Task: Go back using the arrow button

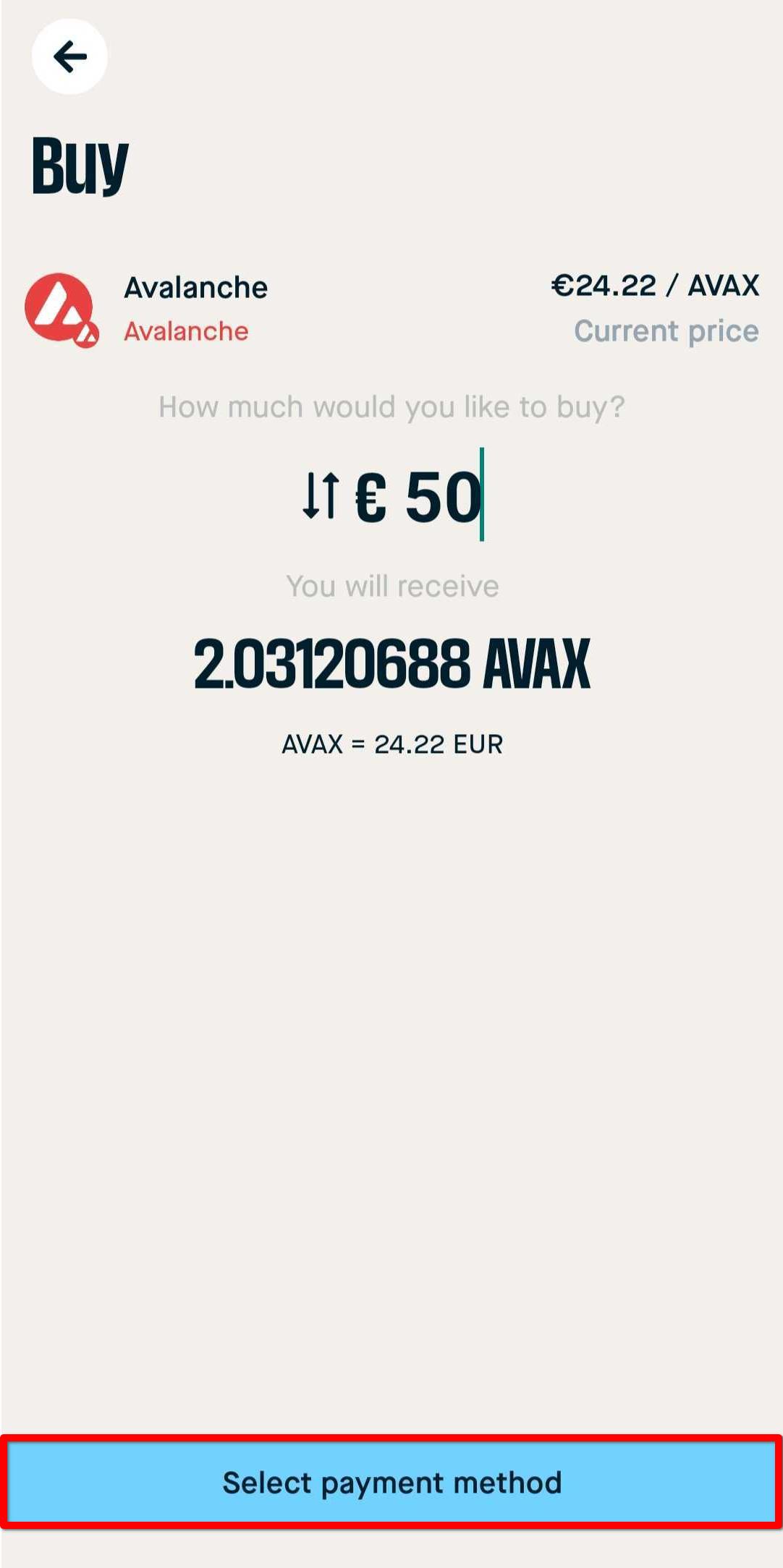Action: [x=69, y=56]
